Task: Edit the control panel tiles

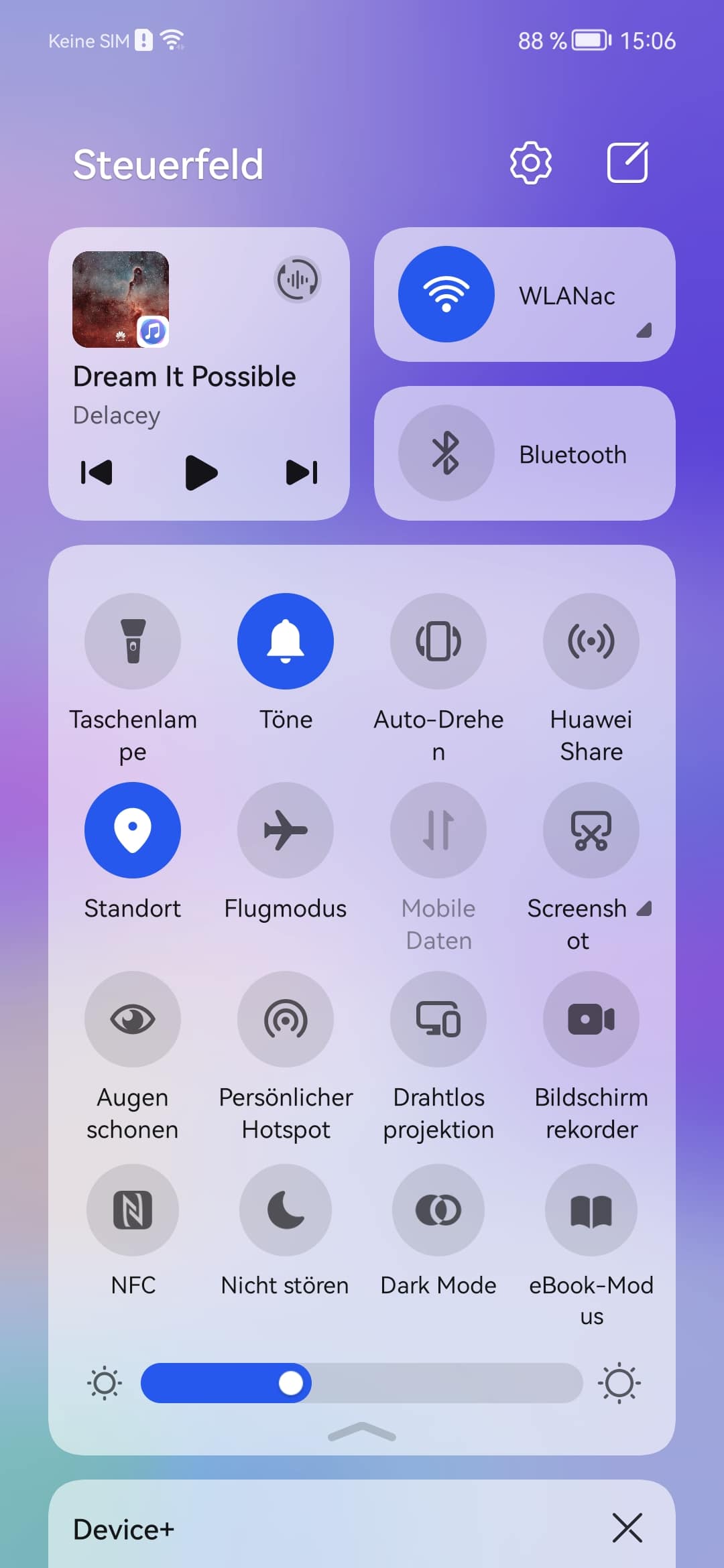Action: [627, 162]
